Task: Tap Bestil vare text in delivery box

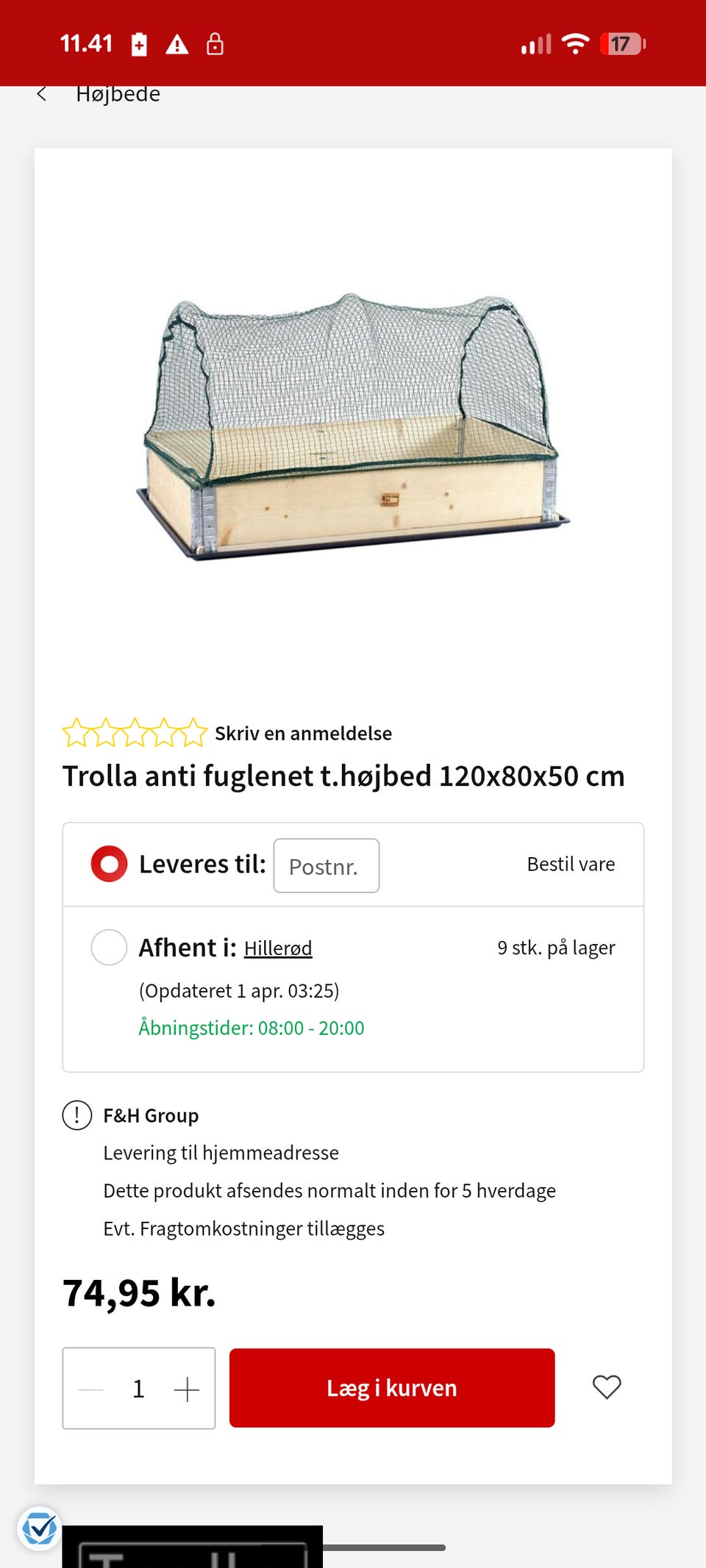Action: coord(571,864)
